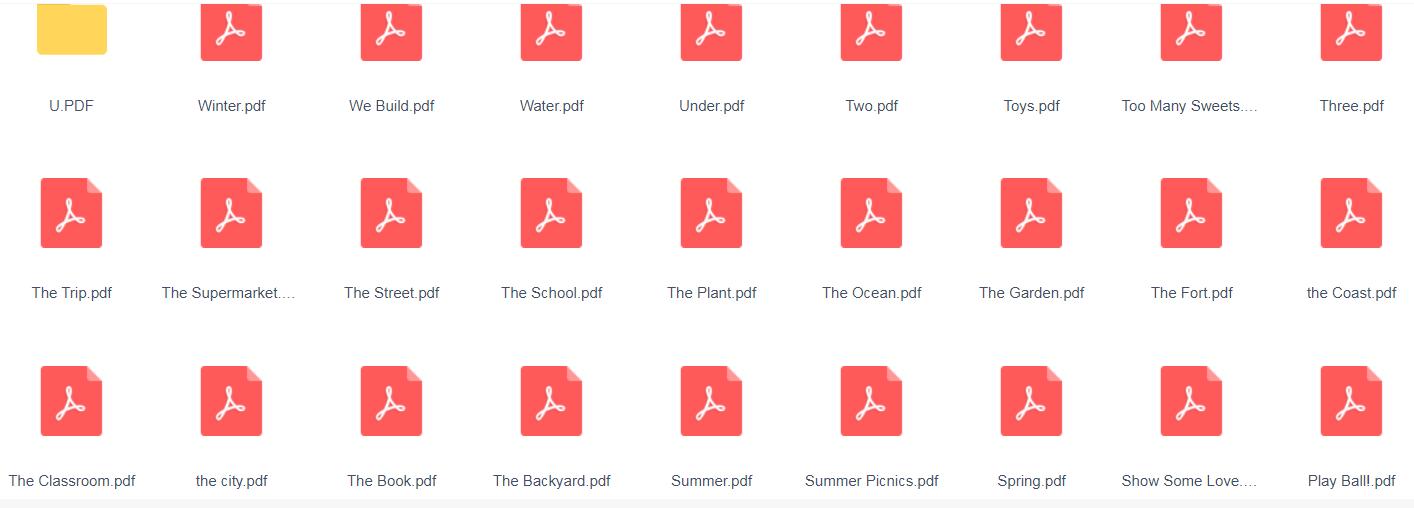Open The Supermarket pdf file
The height and width of the screenshot is (508, 1414).
[231, 213]
